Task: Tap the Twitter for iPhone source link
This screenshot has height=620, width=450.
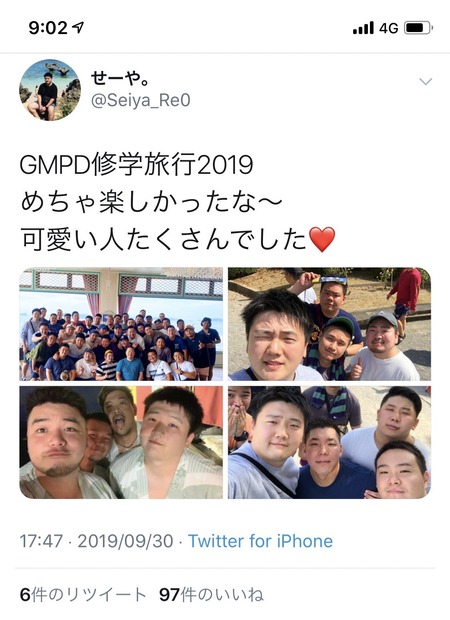Action: pos(260,541)
